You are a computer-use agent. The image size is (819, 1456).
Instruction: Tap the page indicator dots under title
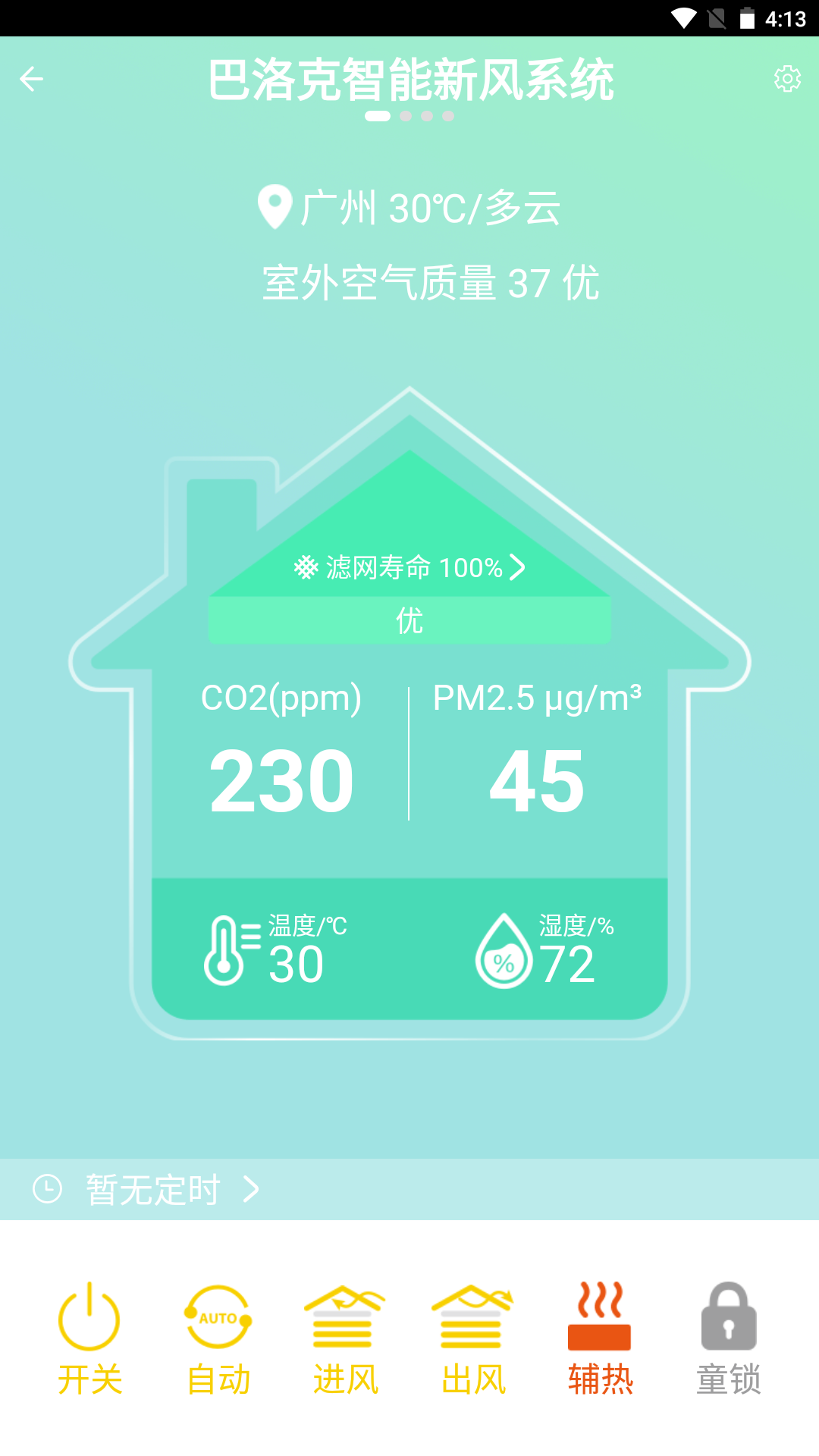click(409, 116)
